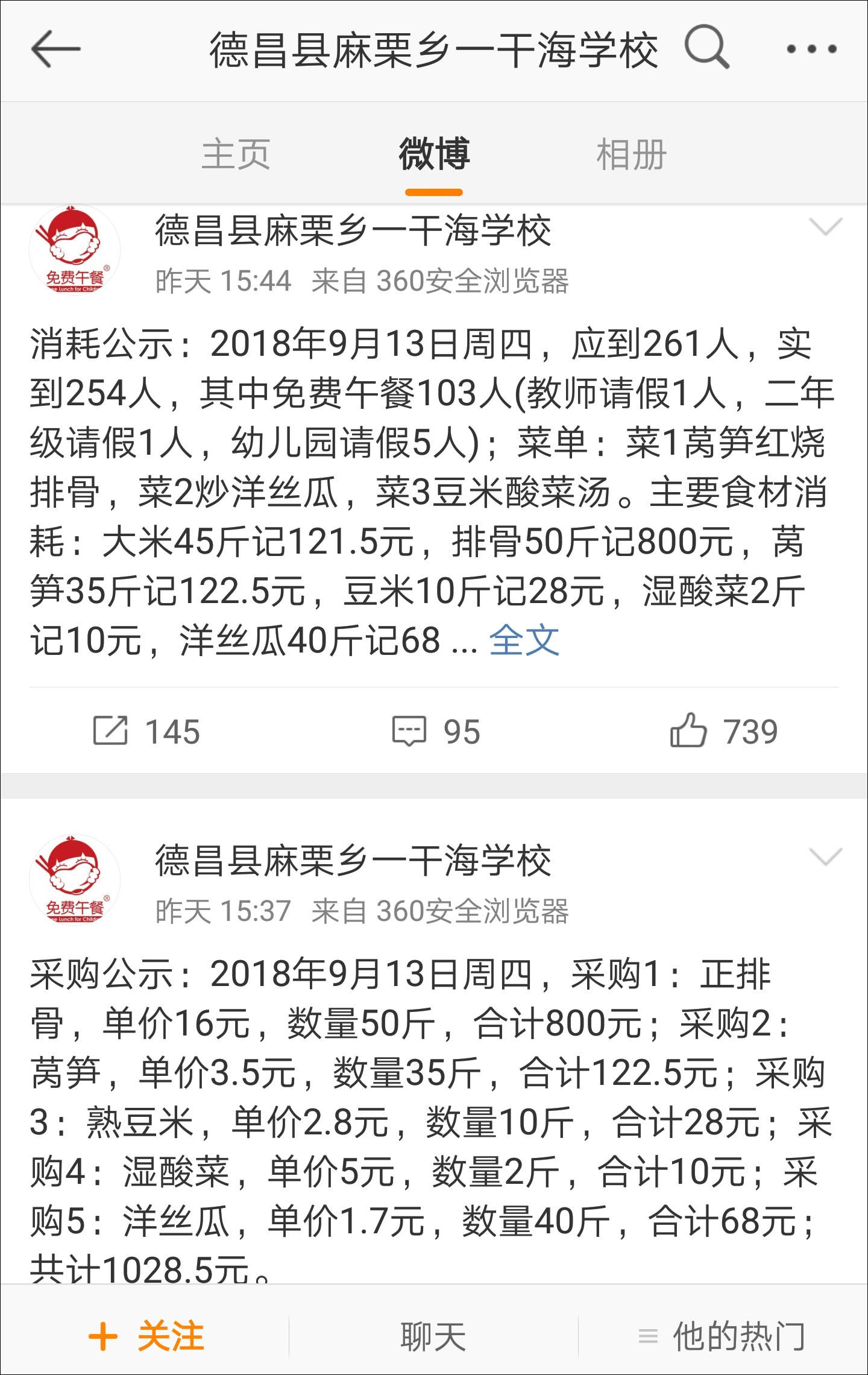Screen dimensions: 868x1375
Task: Open the dropdown arrow on the 15:37 post
Action: click(x=825, y=857)
